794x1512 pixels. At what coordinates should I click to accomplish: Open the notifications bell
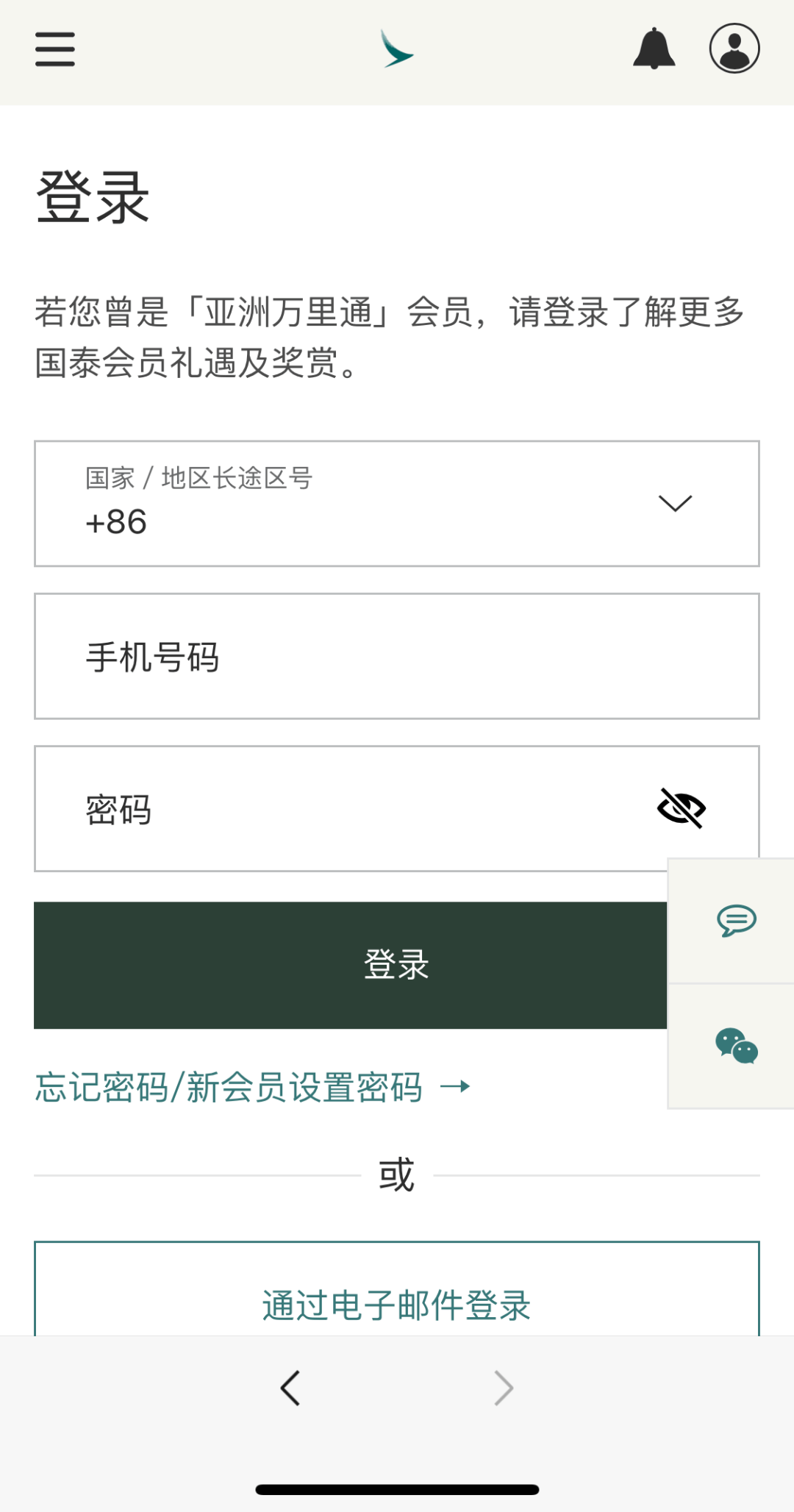click(x=654, y=49)
